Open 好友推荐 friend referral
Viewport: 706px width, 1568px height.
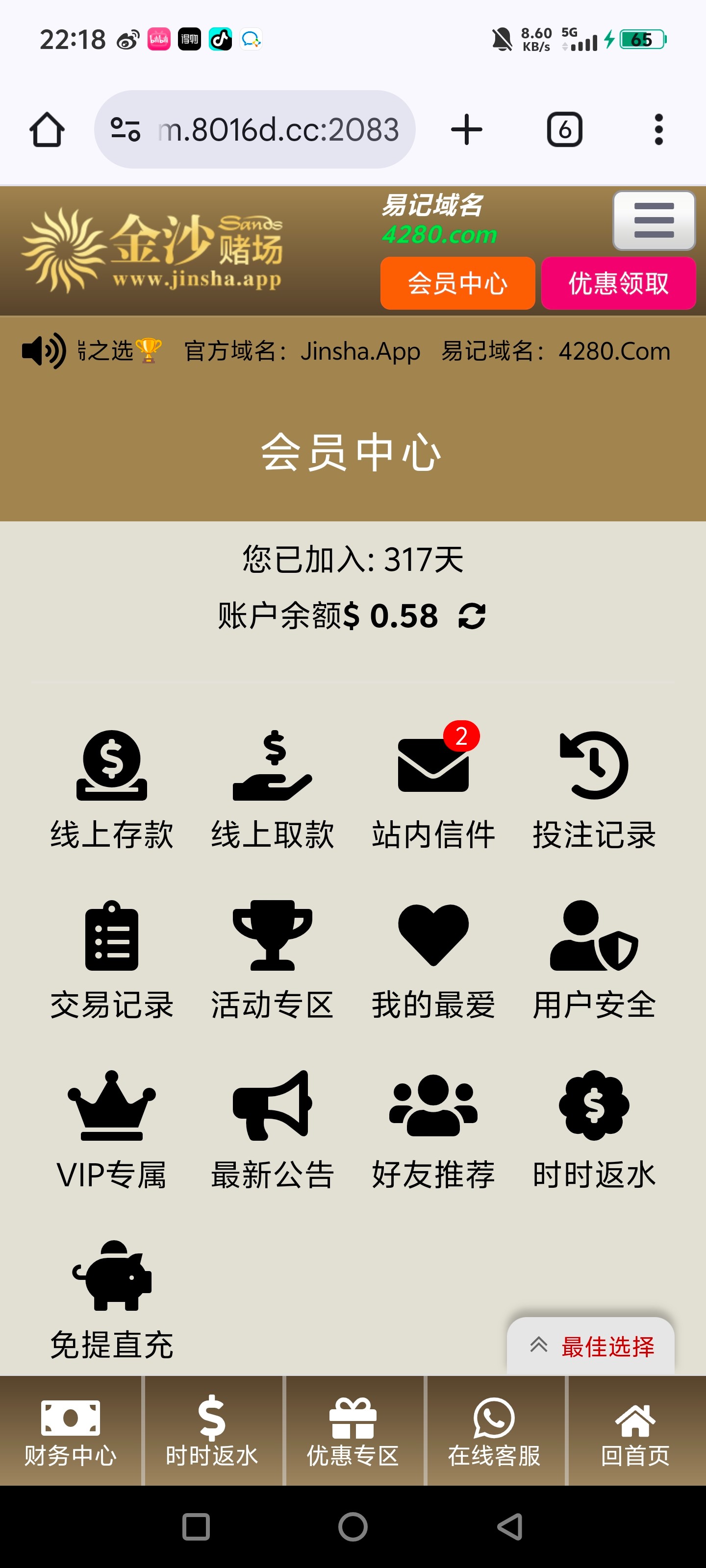point(433,1130)
